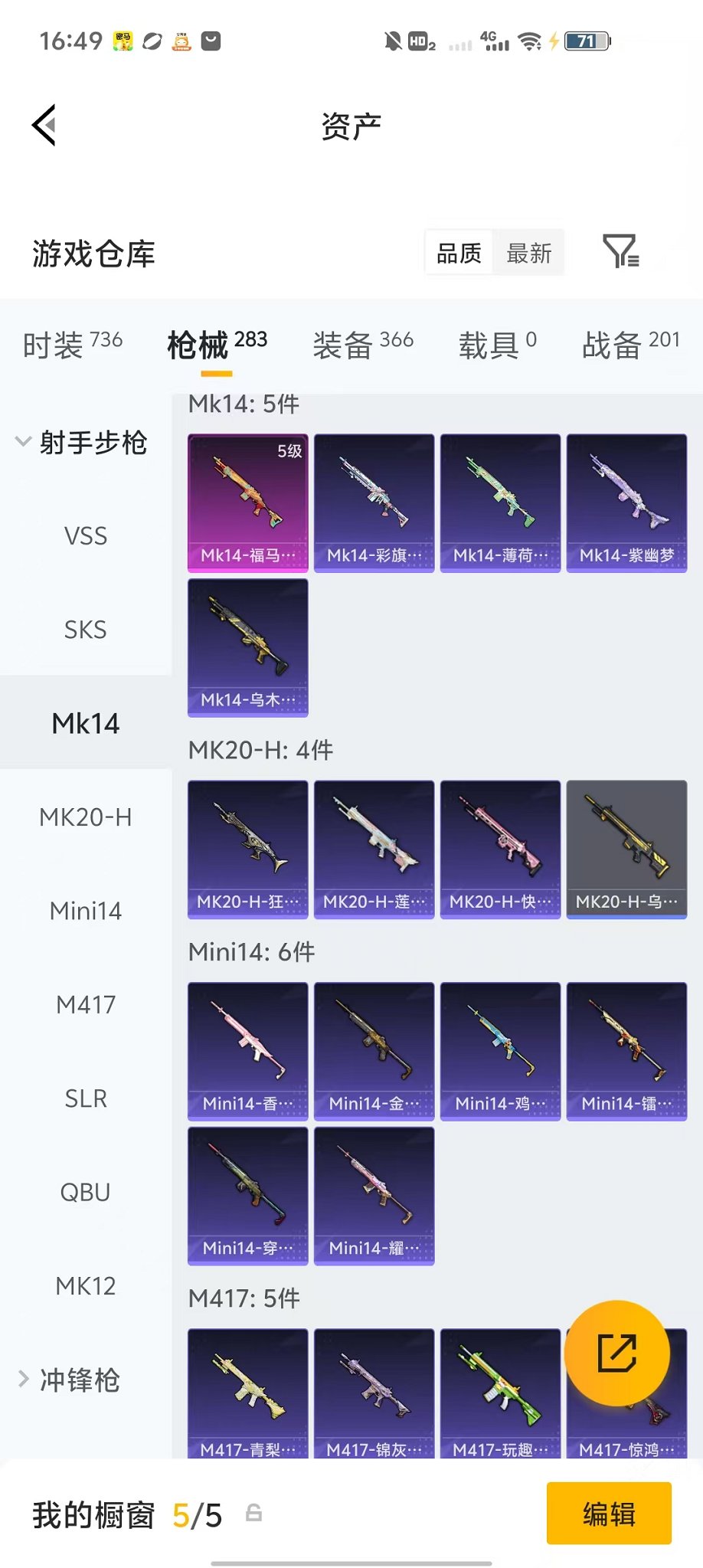Expand the 冲锋枪 category
This screenshot has height=1568, width=703.
coord(69,1380)
